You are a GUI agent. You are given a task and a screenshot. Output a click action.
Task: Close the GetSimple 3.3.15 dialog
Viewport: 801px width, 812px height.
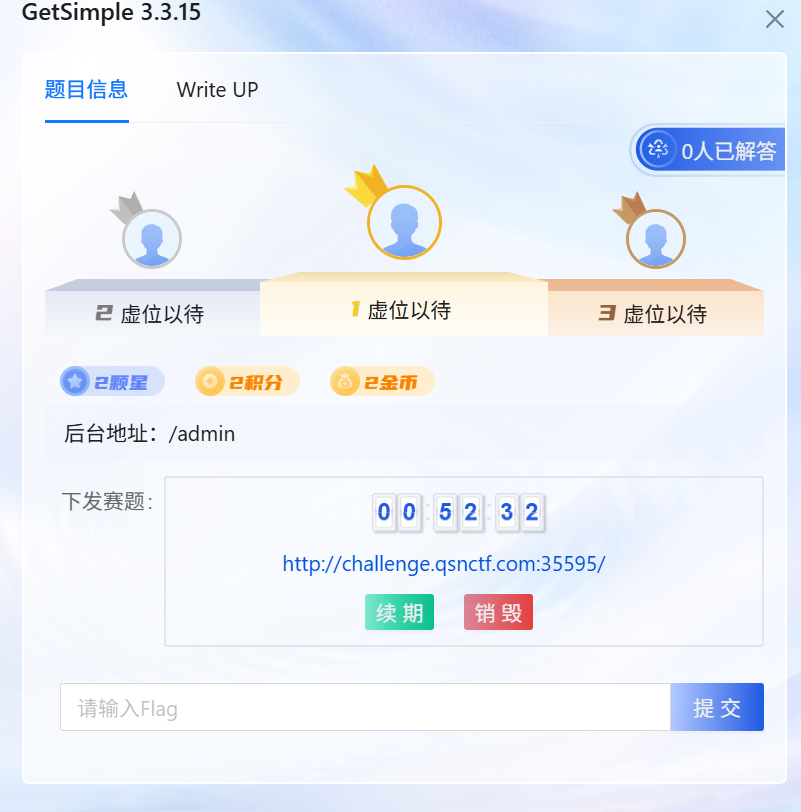click(774, 19)
